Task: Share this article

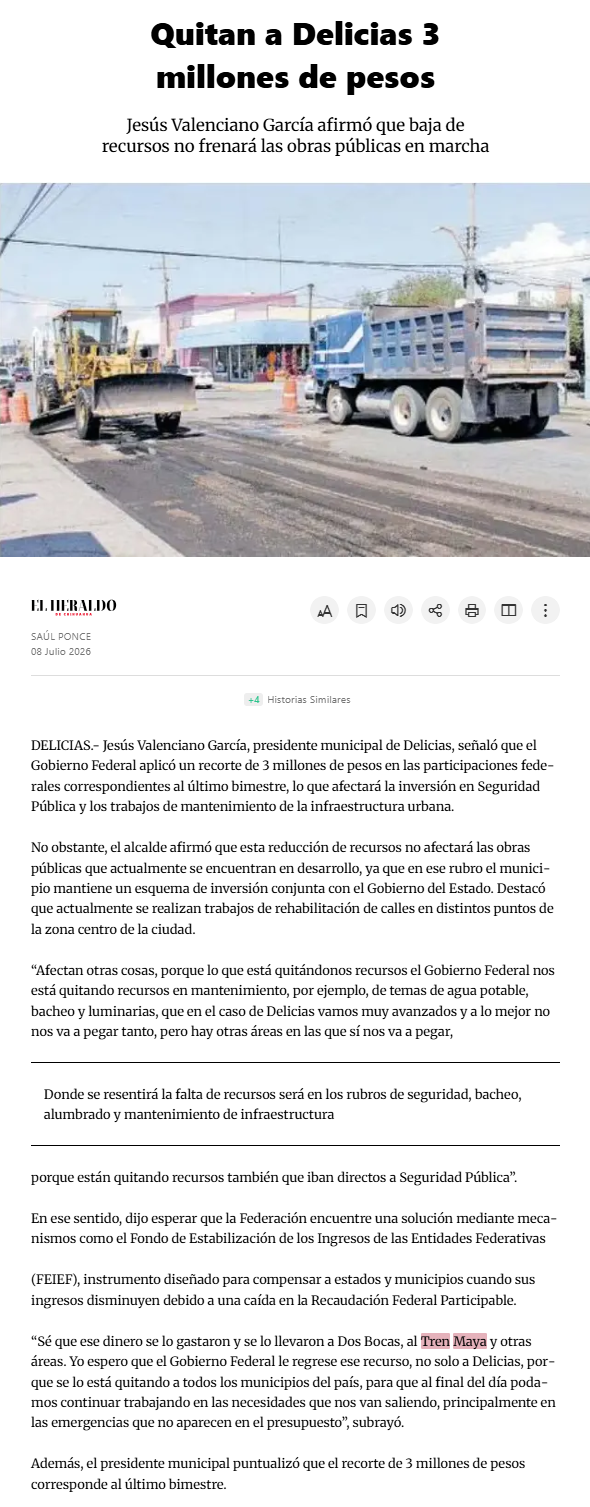Action: pos(435,610)
